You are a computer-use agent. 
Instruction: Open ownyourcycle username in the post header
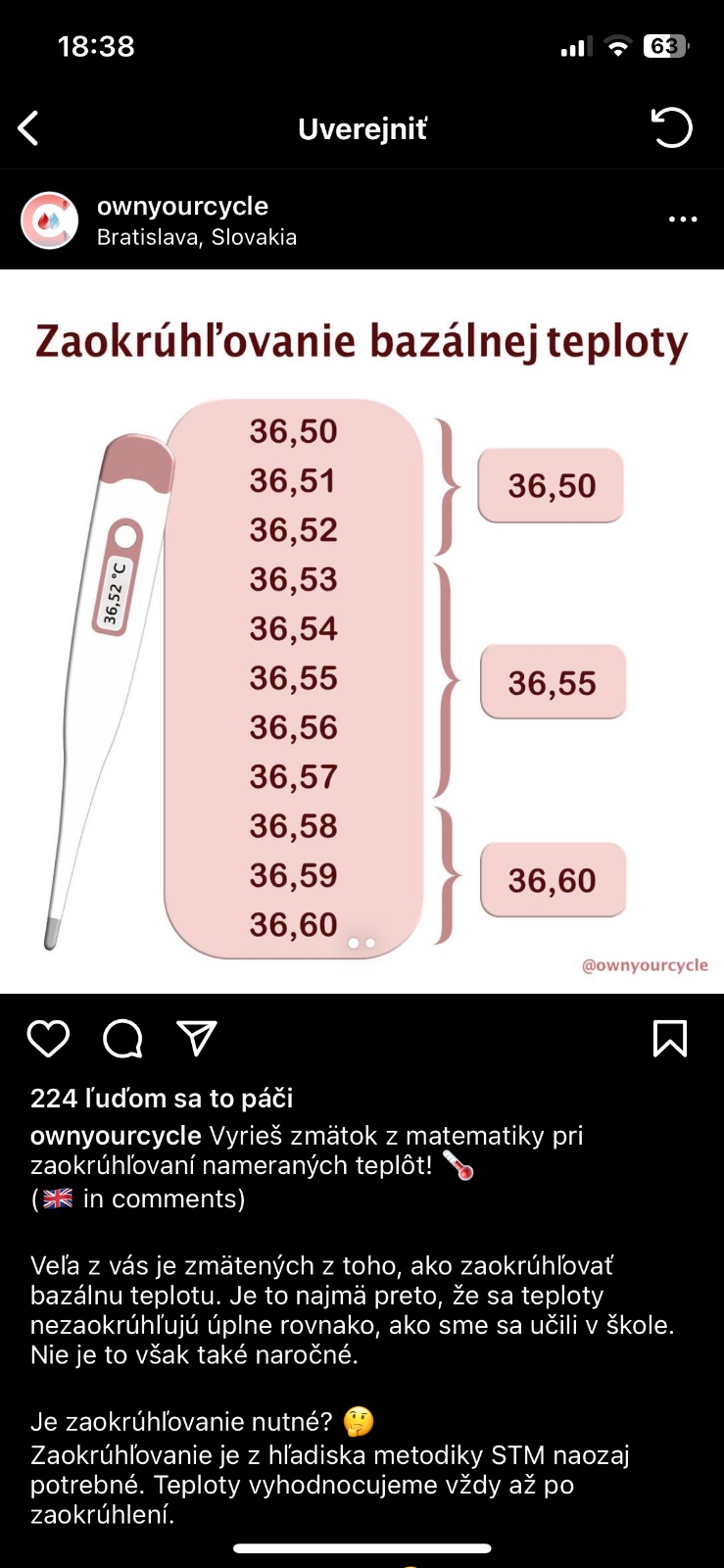point(182,206)
